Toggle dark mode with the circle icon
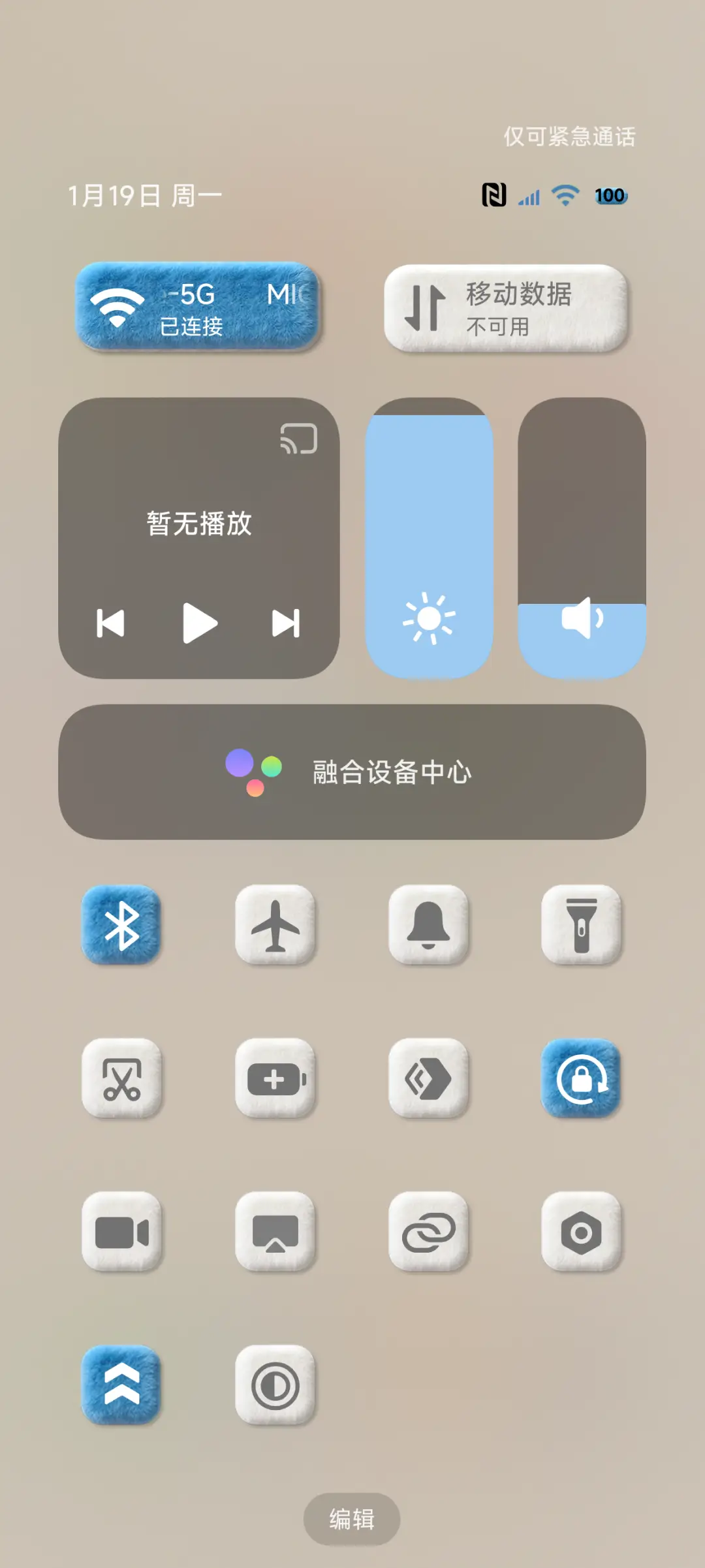Screen dimensions: 705x1568 [276, 1386]
